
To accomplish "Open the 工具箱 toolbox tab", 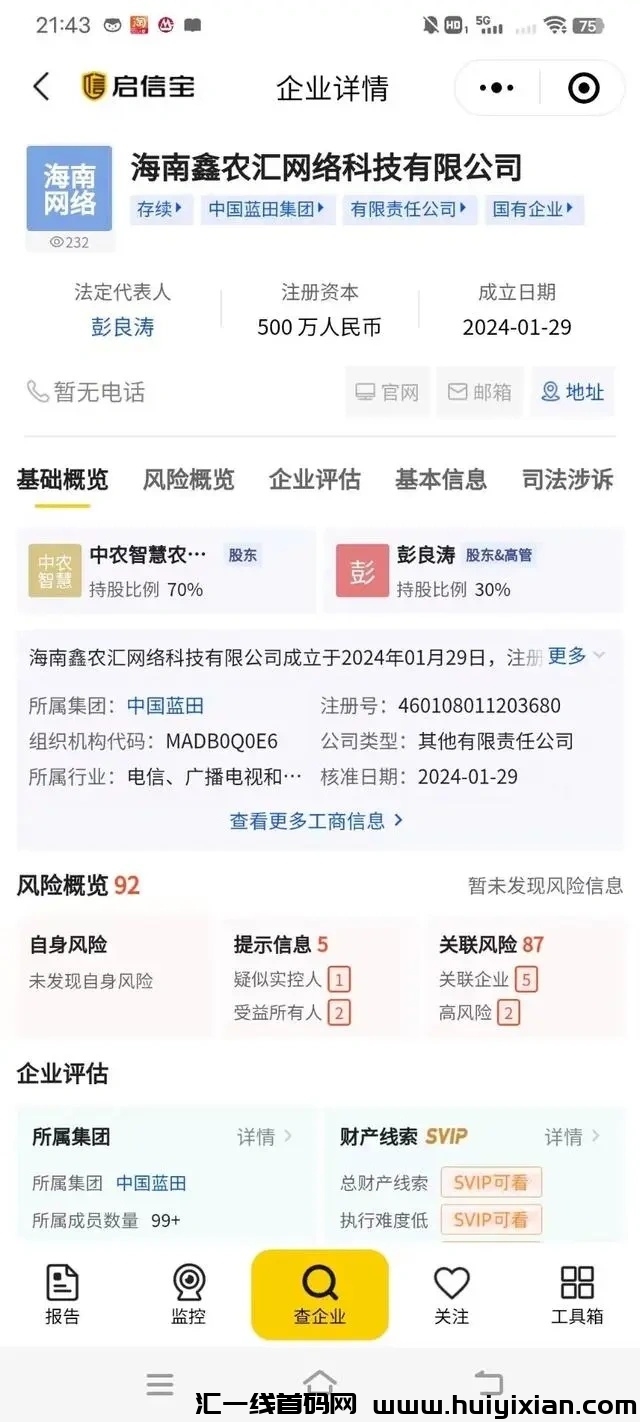I will pyautogui.click(x=577, y=1295).
